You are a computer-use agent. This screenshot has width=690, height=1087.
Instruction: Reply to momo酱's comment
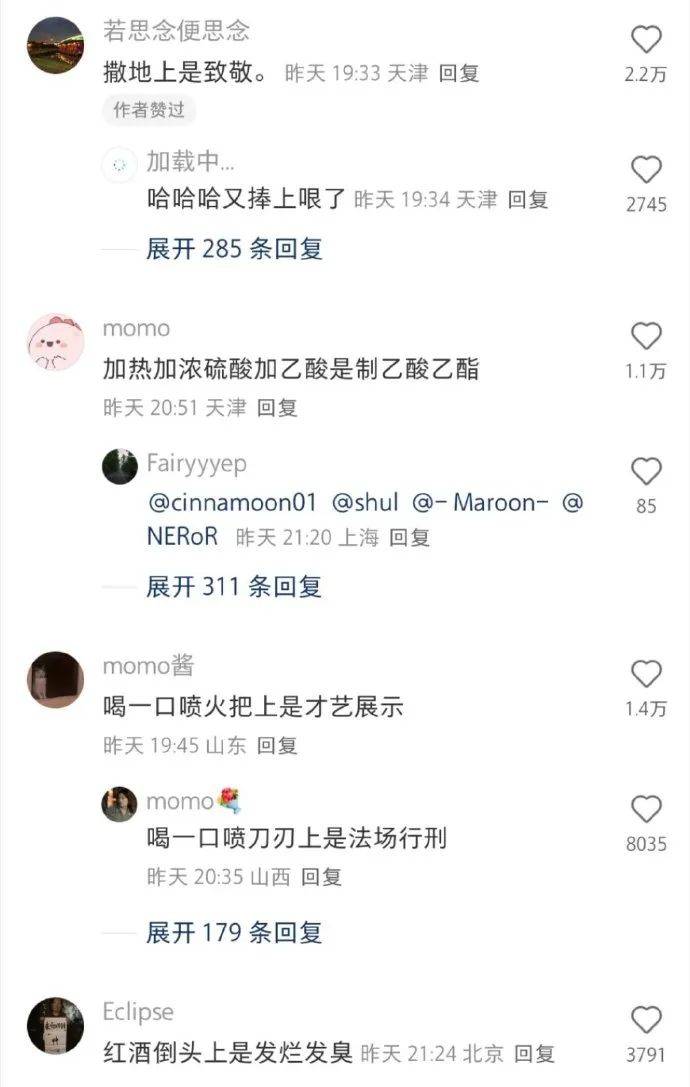277,745
